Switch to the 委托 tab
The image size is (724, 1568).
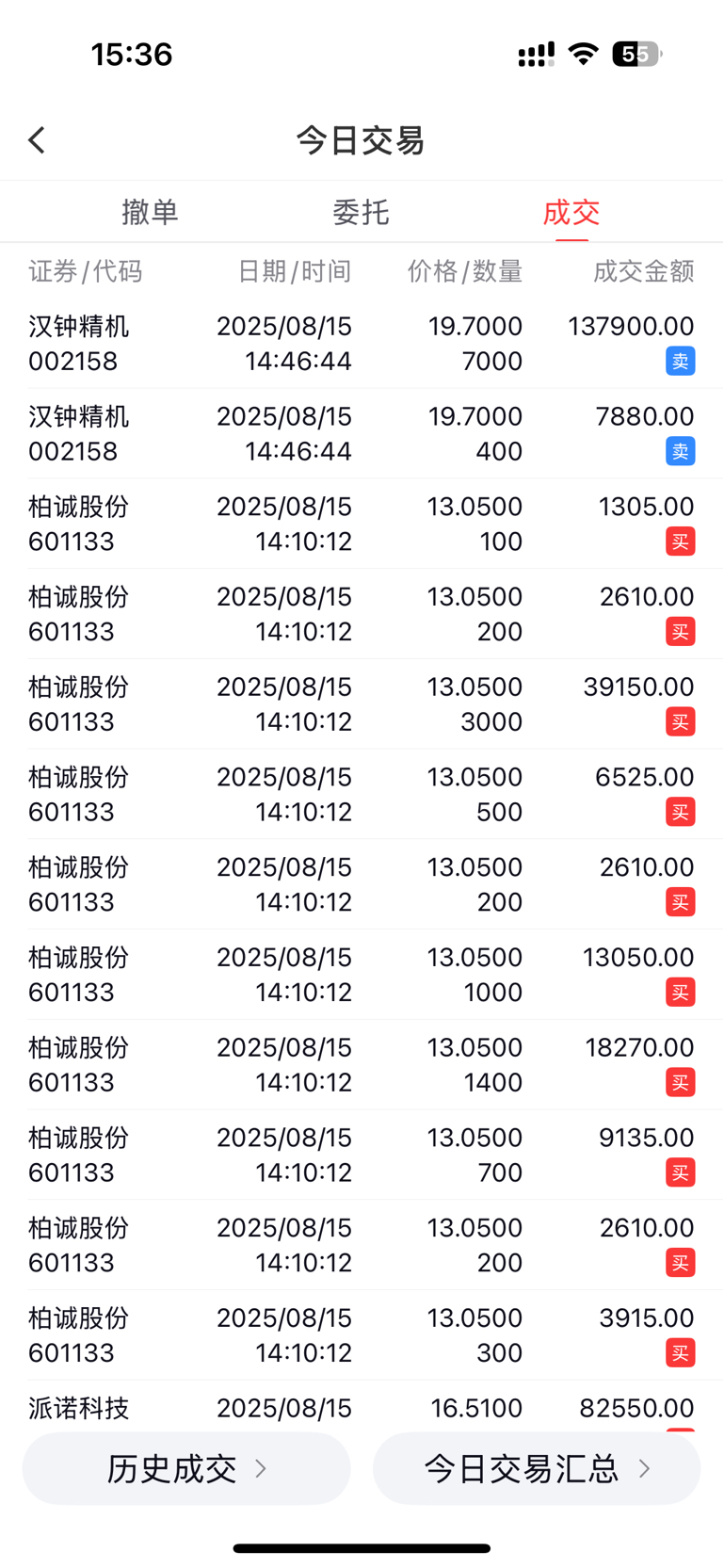click(x=361, y=212)
